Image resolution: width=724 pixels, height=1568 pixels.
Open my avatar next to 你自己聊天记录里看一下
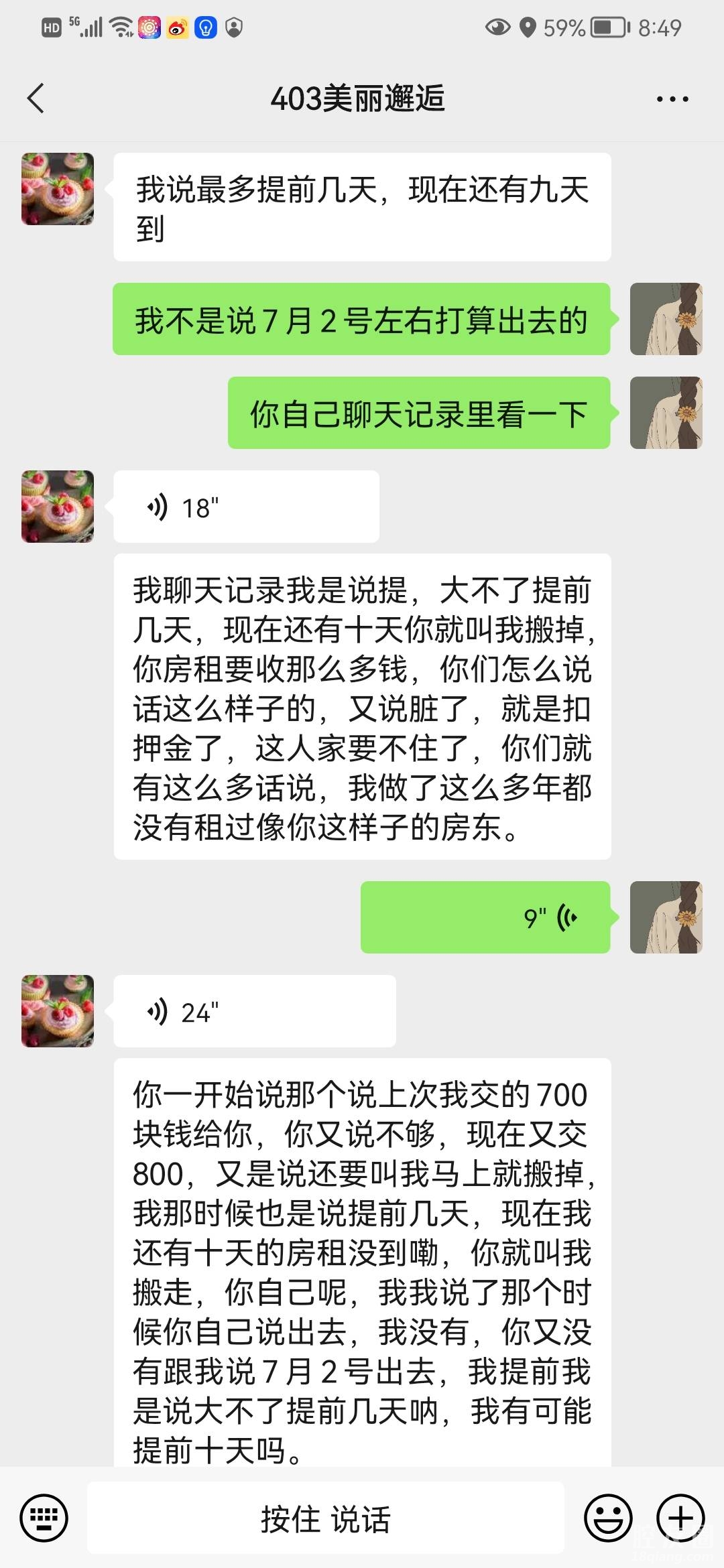click(x=666, y=413)
